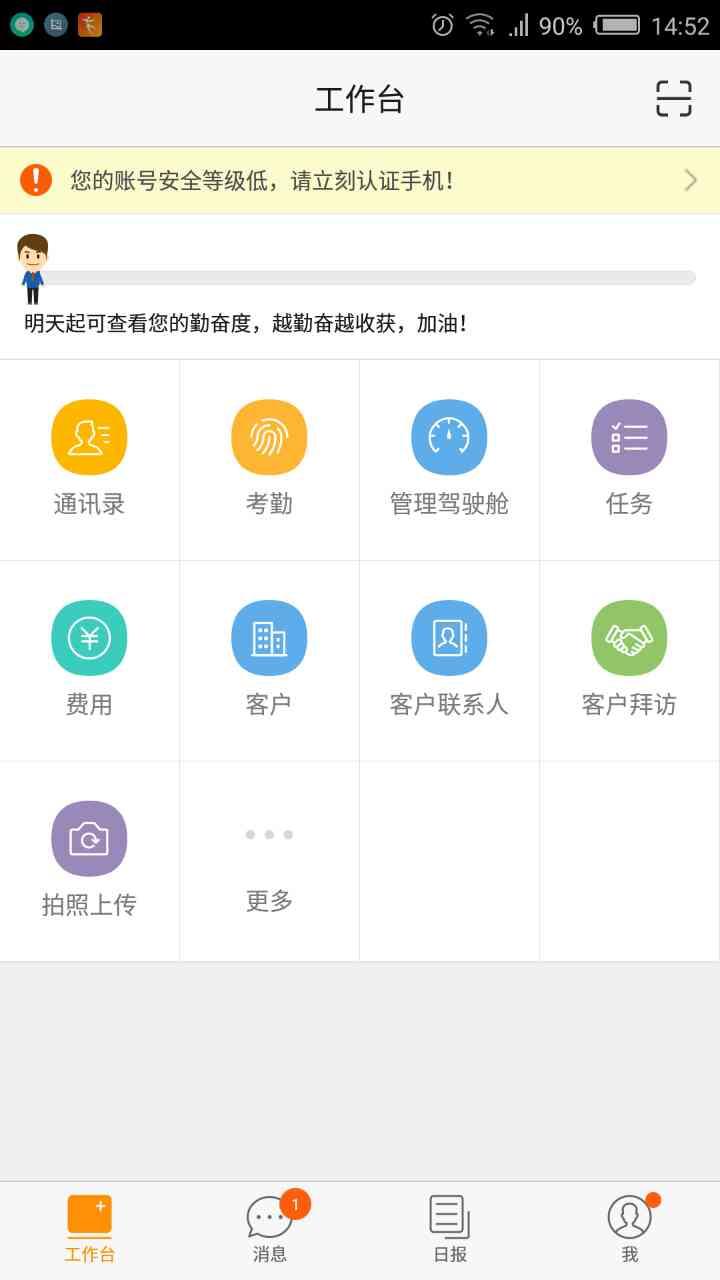
Task: Open 客户拜访 customer visits
Action: coord(629,659)
